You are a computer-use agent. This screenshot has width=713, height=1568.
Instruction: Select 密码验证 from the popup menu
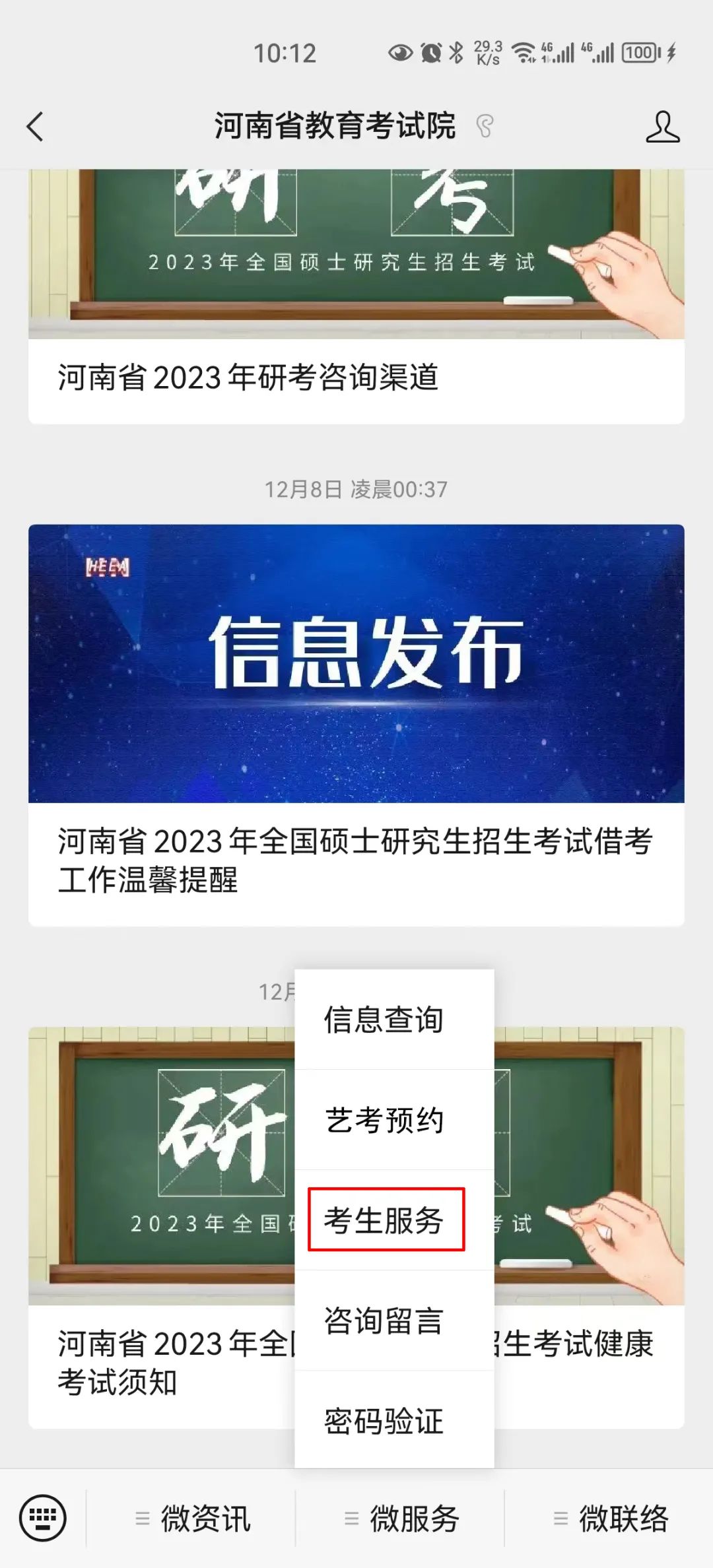click(x=383, y=1420)
